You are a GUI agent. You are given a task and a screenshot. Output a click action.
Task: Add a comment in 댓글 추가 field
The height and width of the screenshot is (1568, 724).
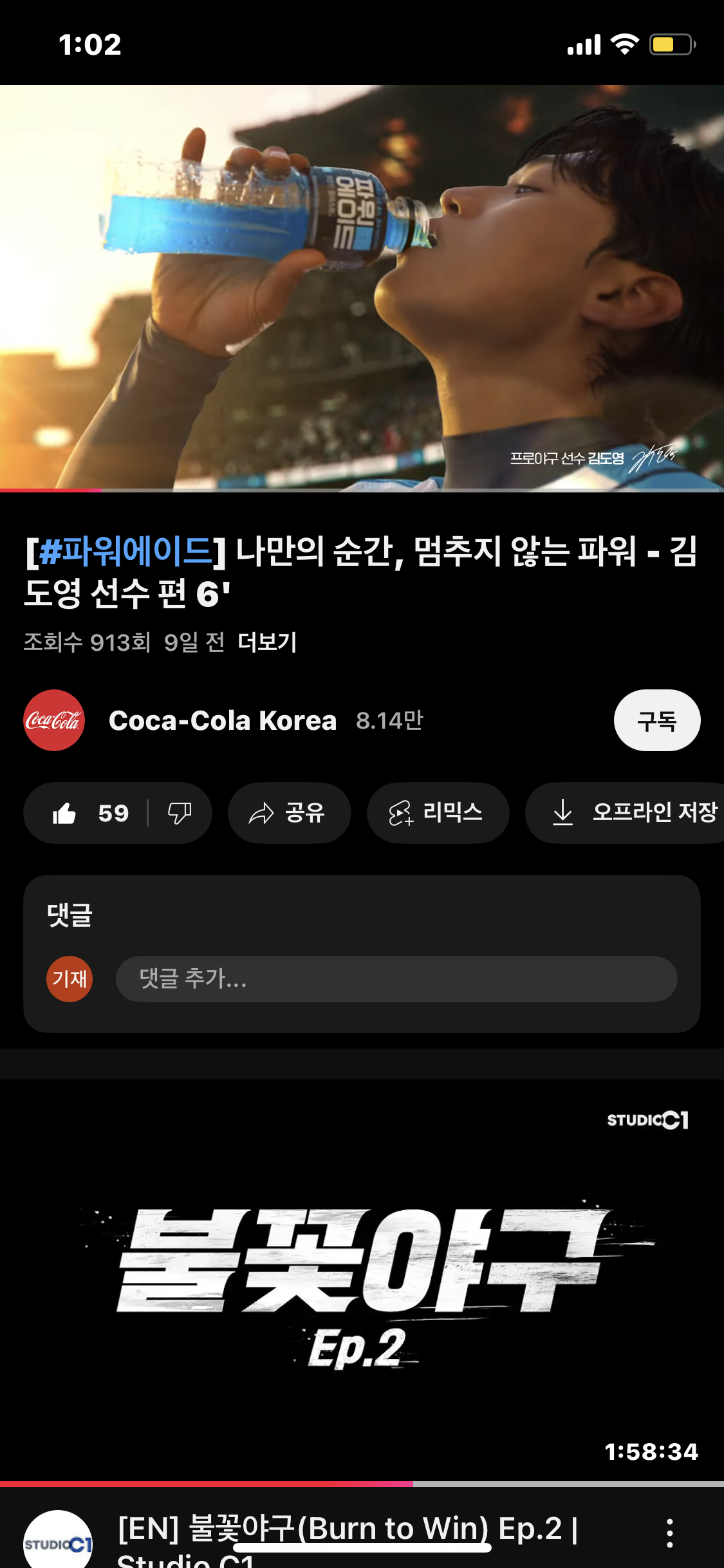click(x=396, y=978)
